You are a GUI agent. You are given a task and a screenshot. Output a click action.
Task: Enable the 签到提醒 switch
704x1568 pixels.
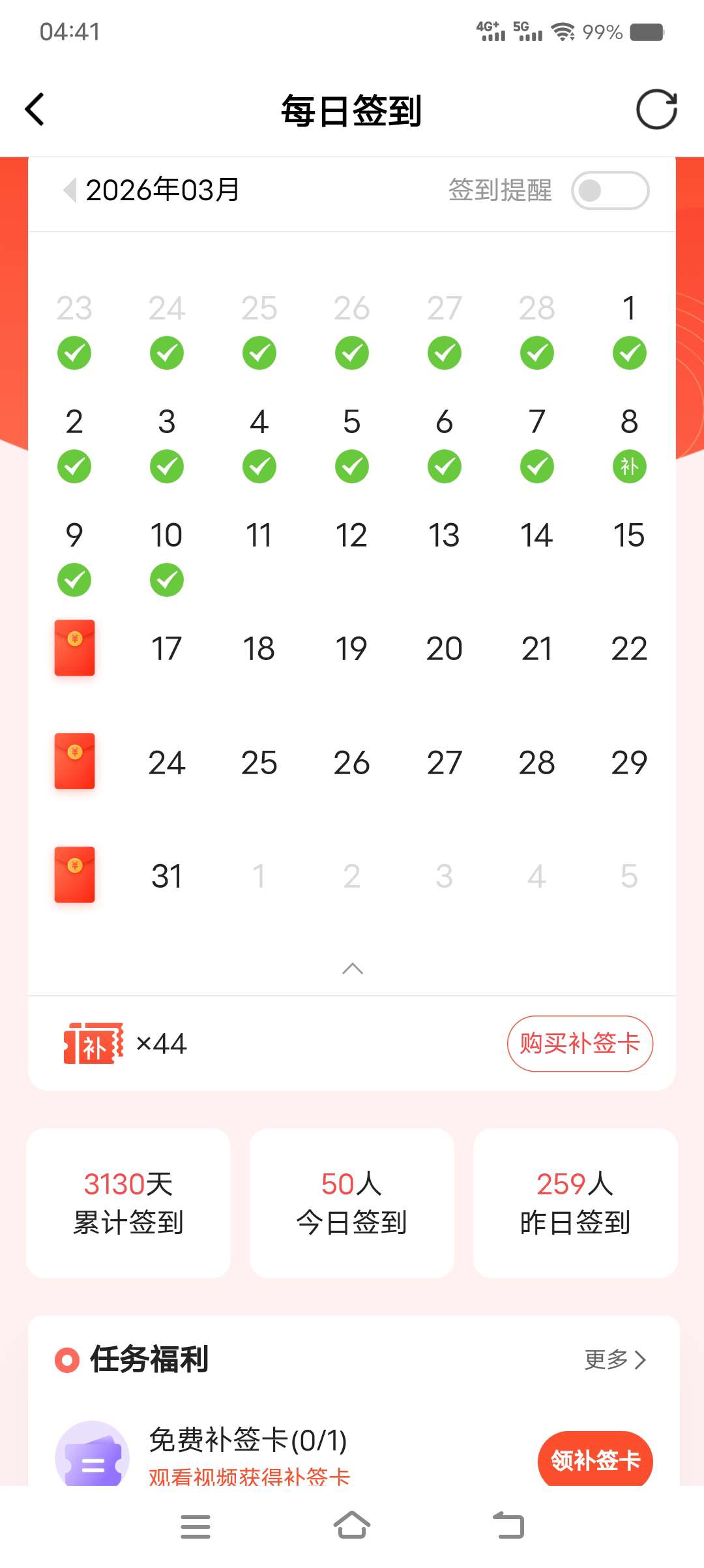609,190
